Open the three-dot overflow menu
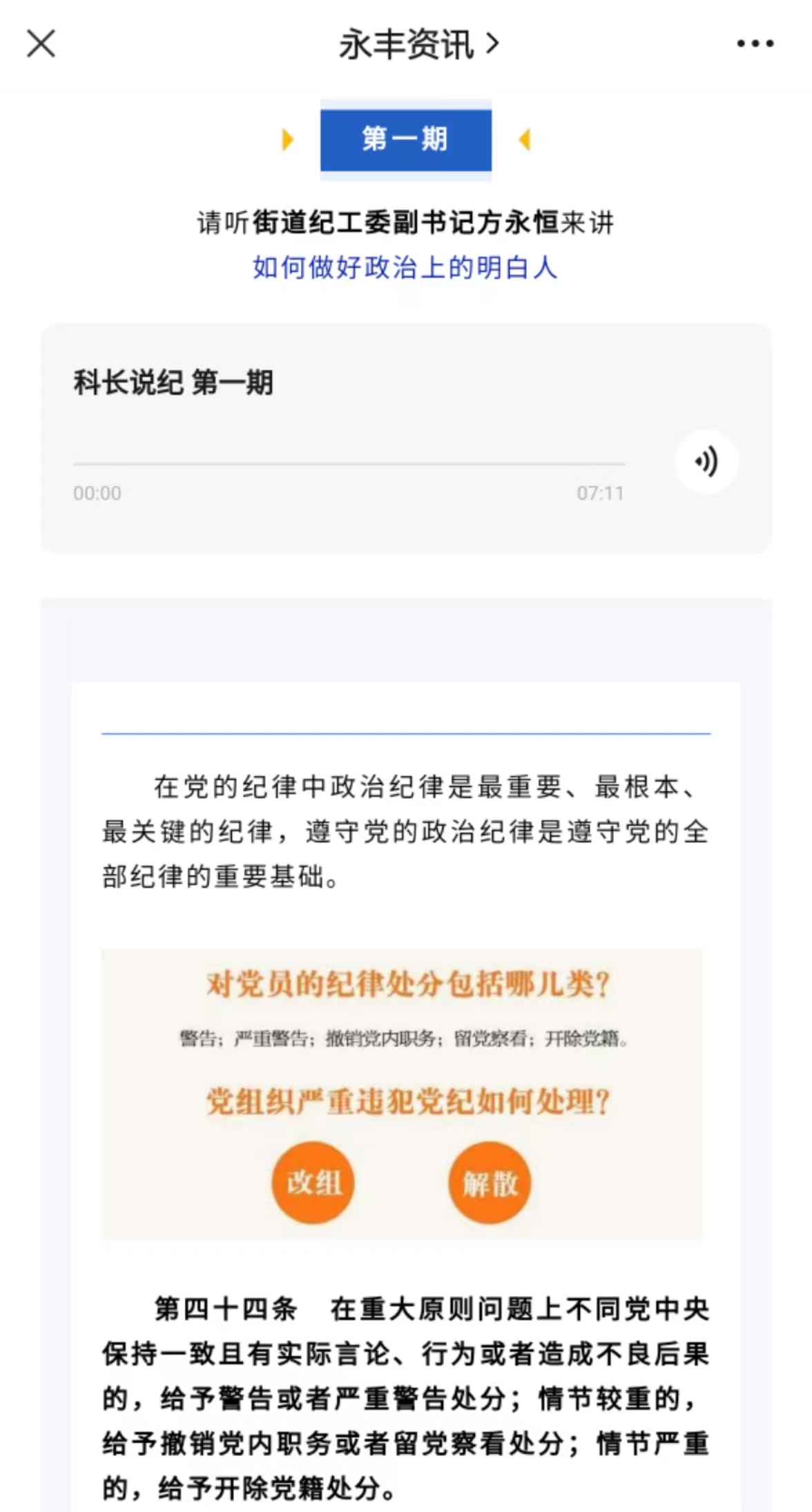The height and width of the screenshot is (1512, 812). point(755,43)
